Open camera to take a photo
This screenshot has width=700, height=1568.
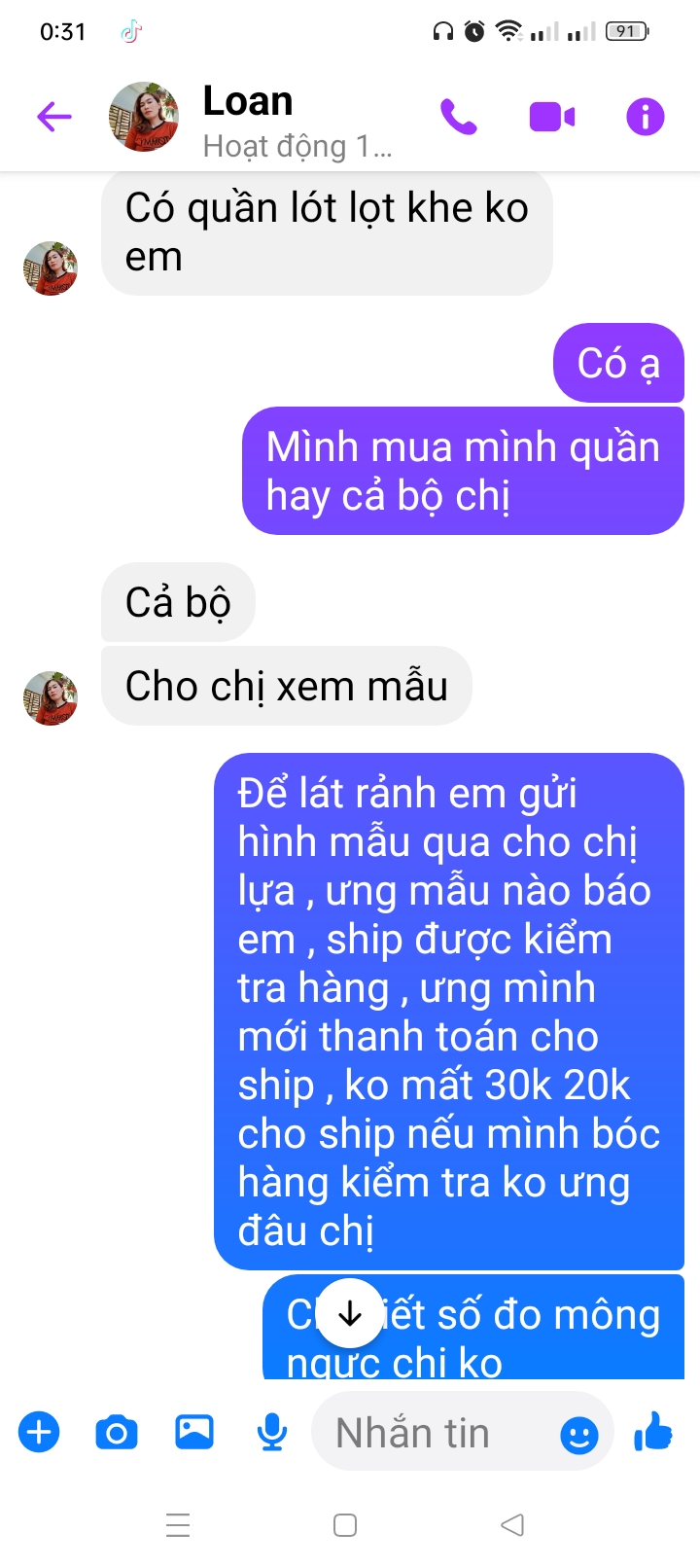pos(117,1432)
